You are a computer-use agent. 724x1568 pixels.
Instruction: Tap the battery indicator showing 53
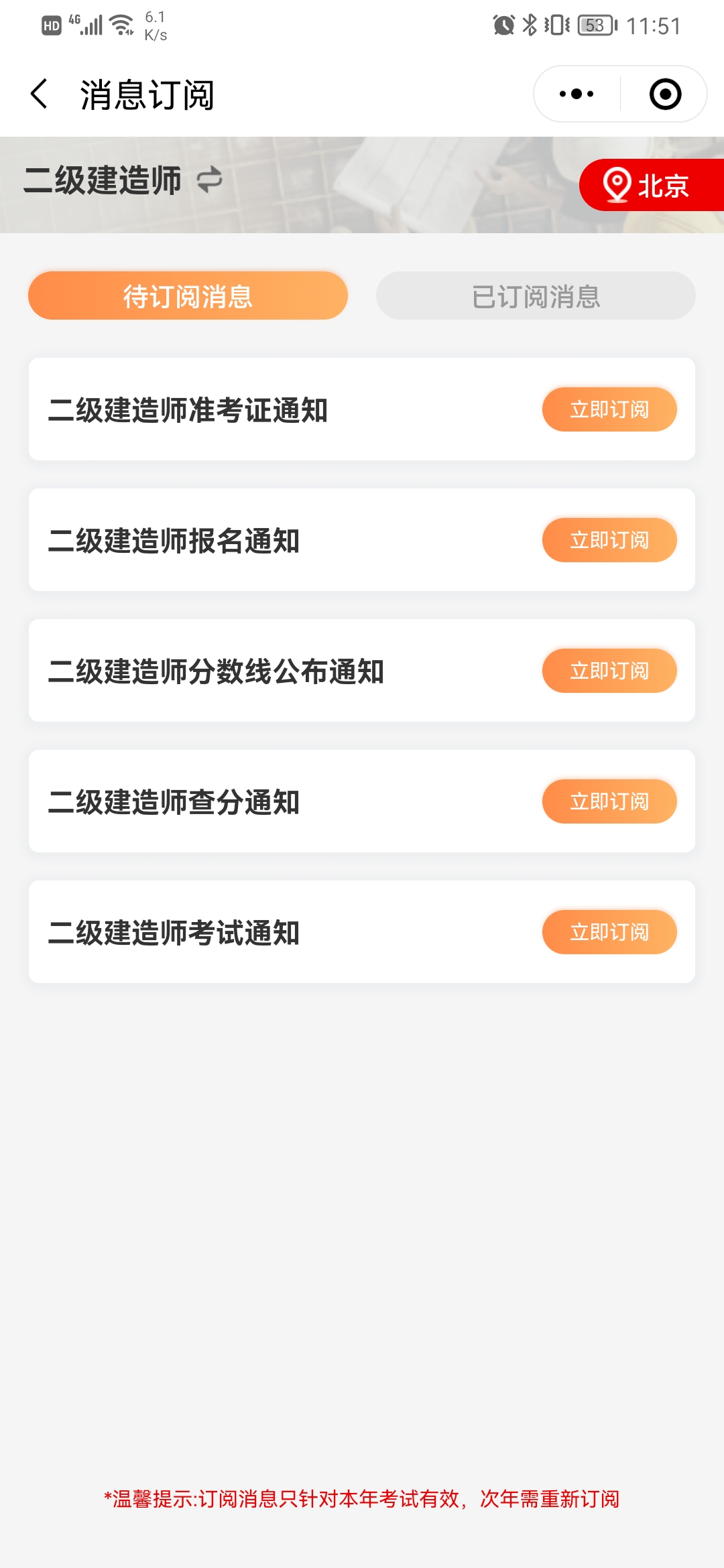coord(593,25)
